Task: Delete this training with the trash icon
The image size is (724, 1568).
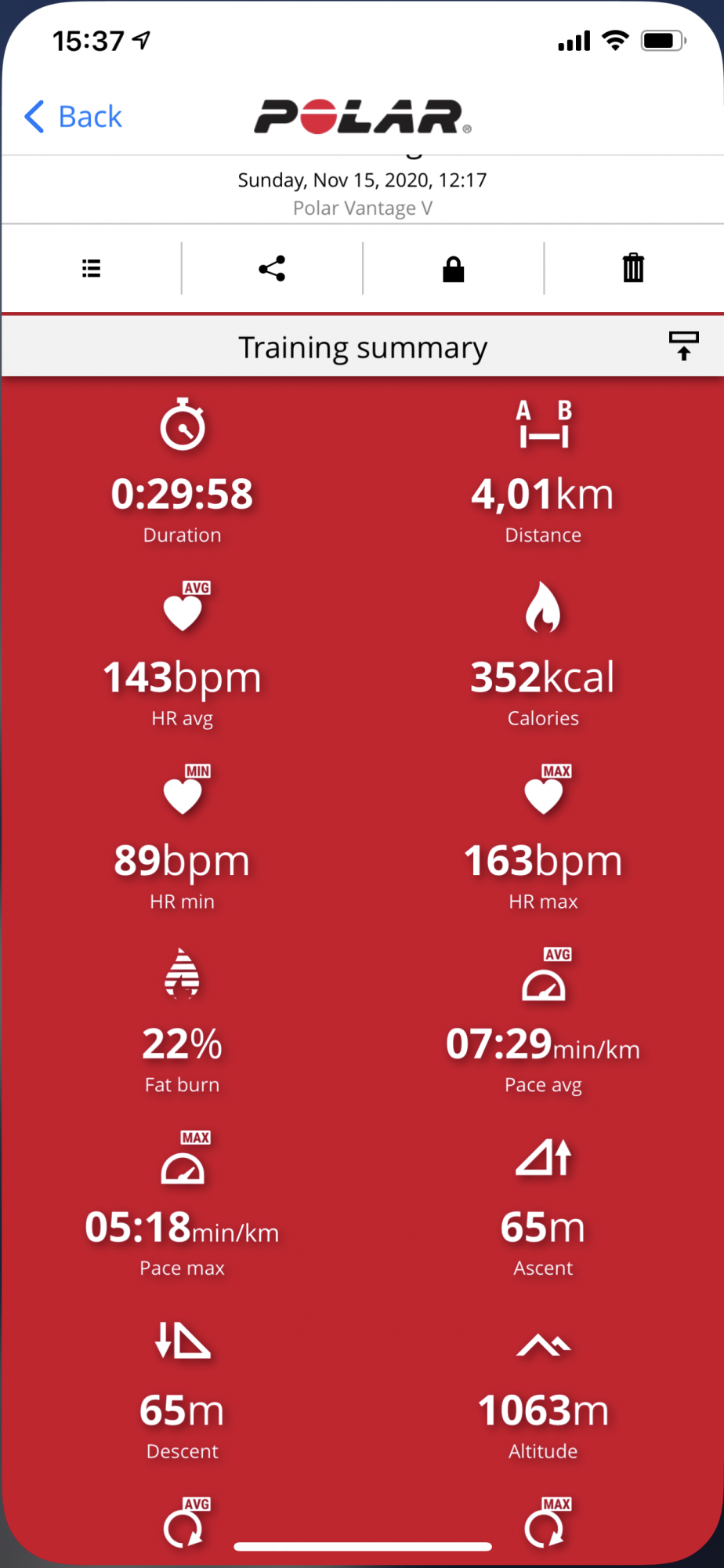Action: pyautogui.click(x=633, y=268)
